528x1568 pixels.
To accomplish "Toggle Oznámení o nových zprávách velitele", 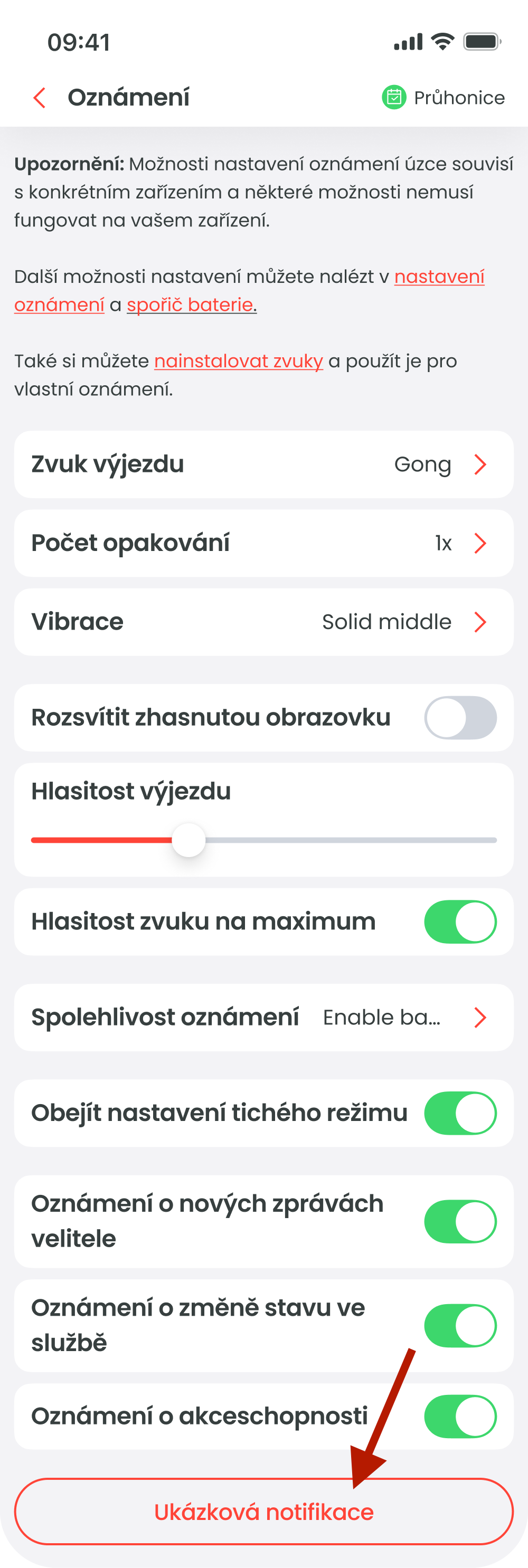I will (x=460, y=1221).
